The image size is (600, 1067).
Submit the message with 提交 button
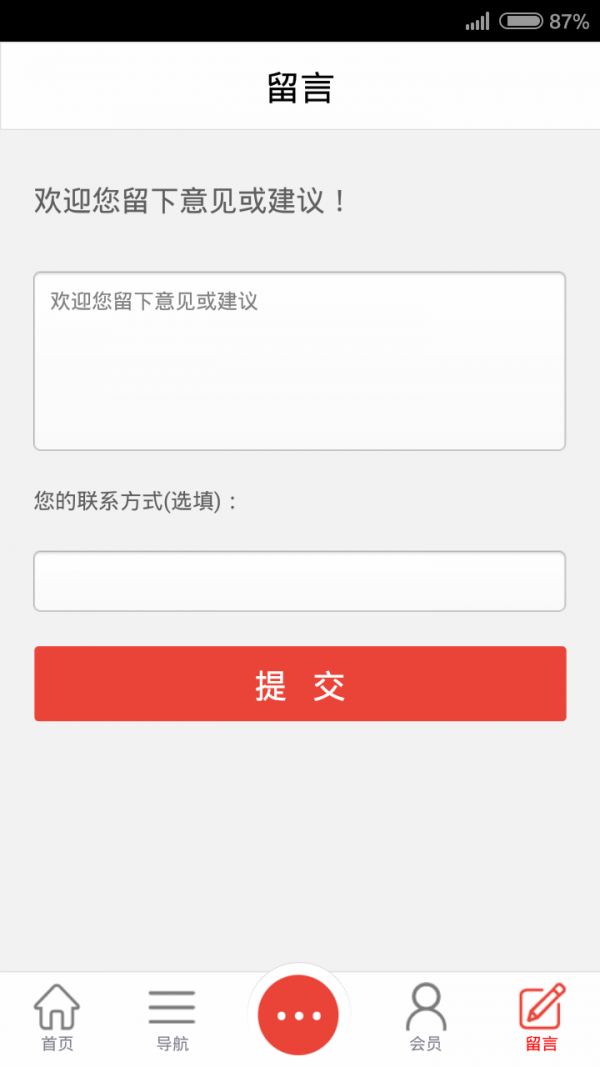tap(300, 683)
